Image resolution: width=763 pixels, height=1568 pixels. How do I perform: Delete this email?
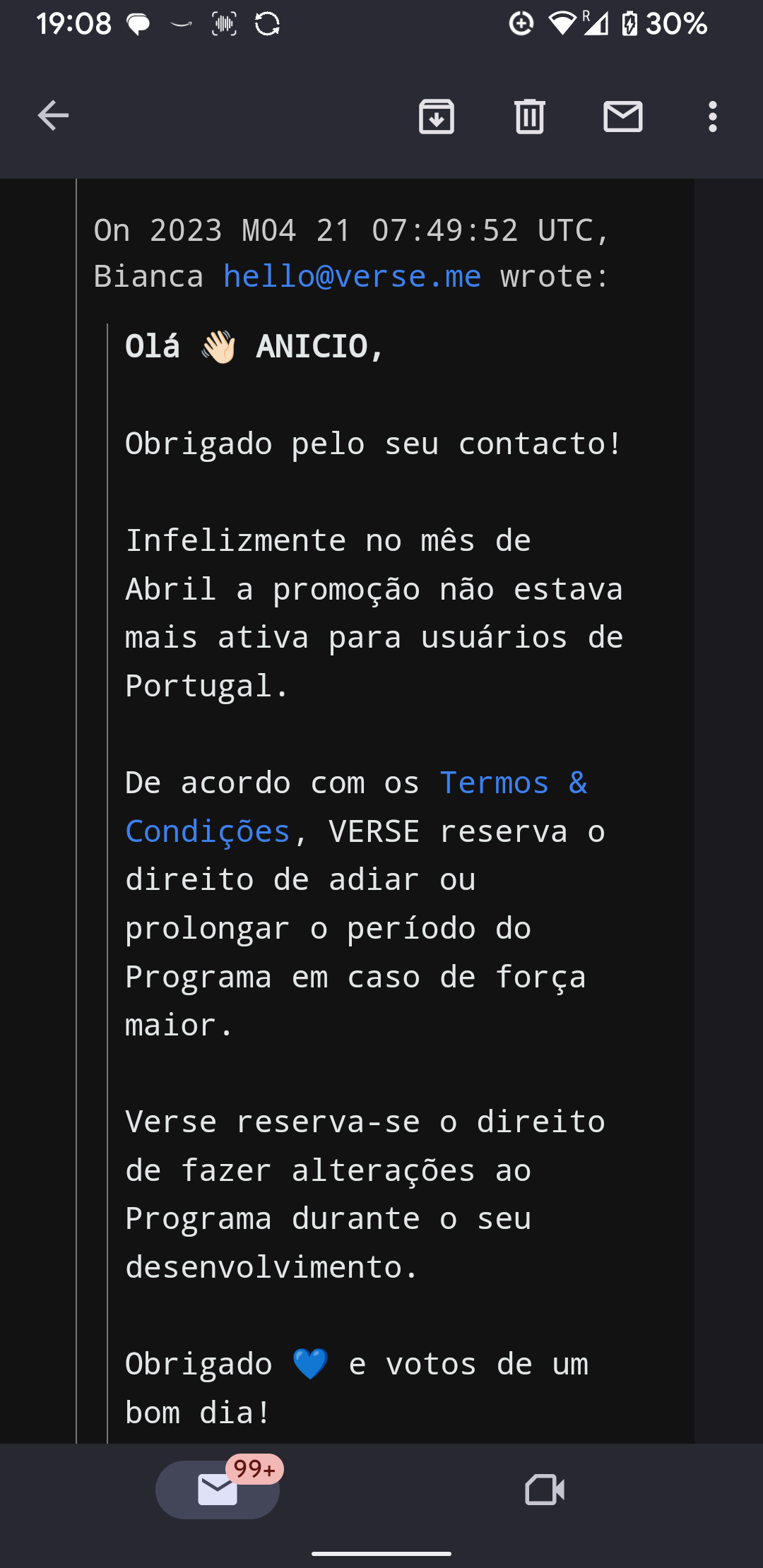coord(530,117)
